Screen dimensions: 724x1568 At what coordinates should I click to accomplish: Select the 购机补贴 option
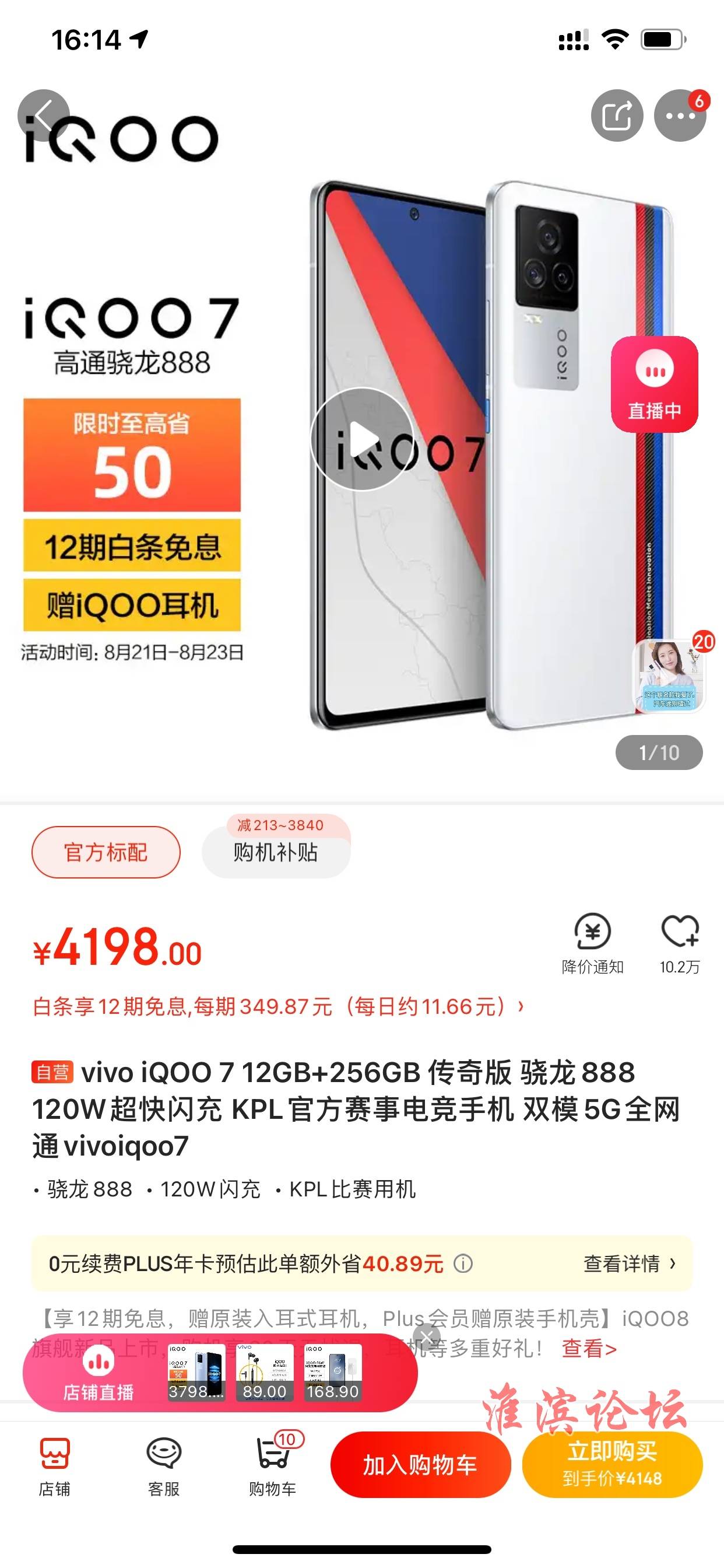click(276, 852)
